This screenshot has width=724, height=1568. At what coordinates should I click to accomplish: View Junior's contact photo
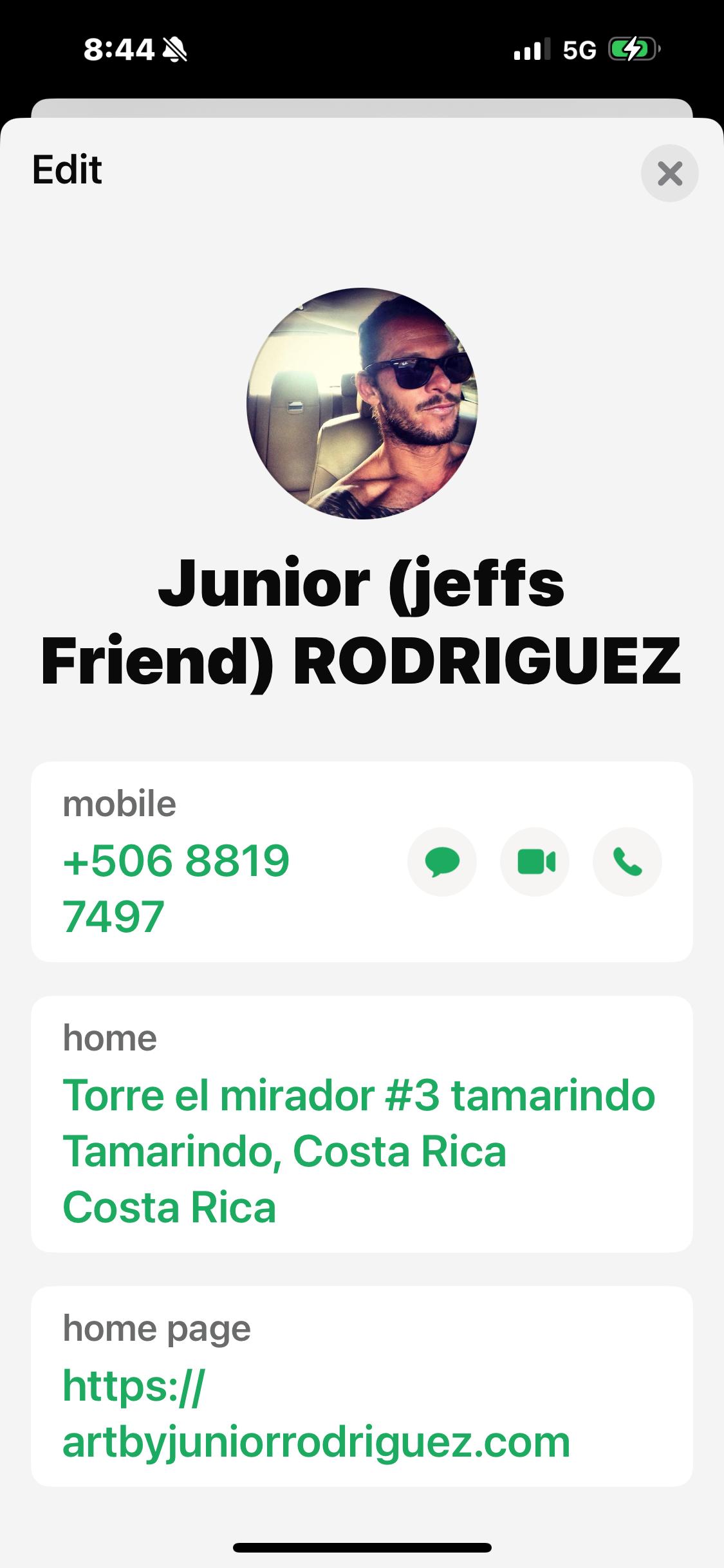click(362, 404)
